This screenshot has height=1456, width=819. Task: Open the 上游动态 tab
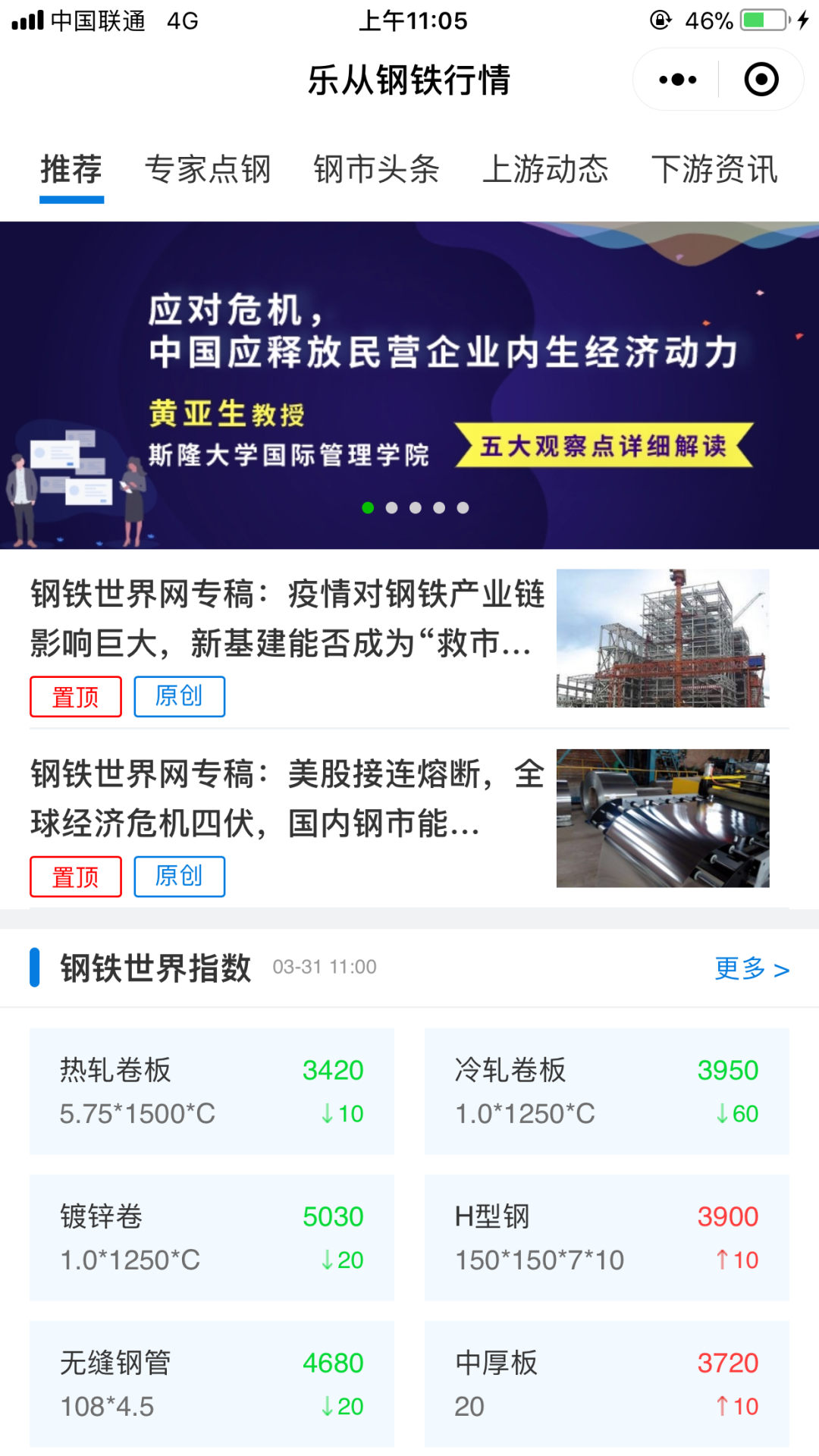pyautogui.click(x=545, y=169)
